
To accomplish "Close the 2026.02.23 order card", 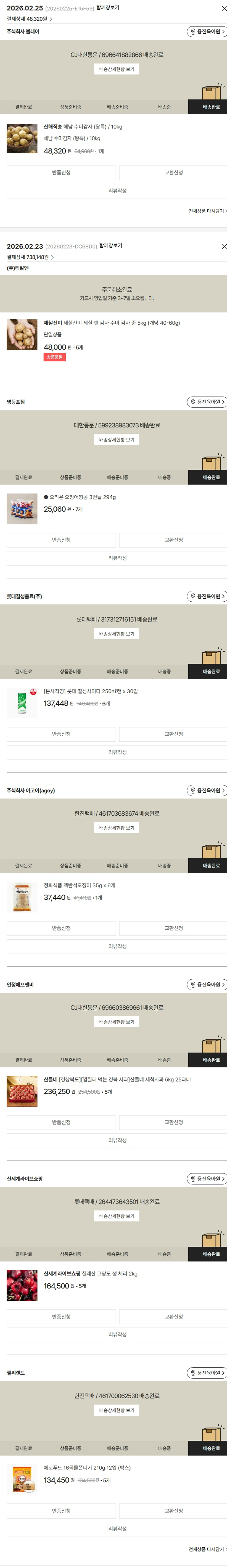I will pyautogui.click(x=223, y=246).
